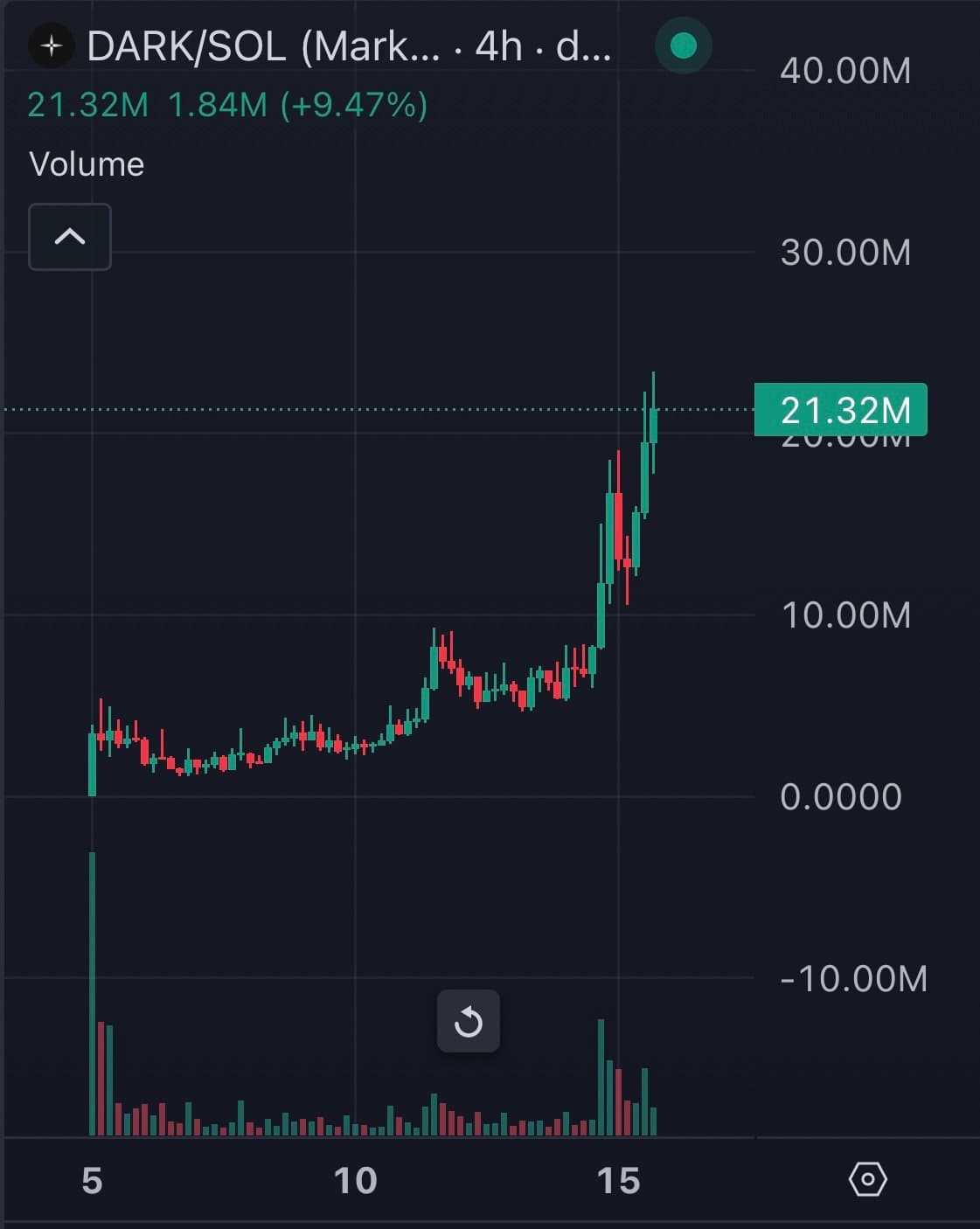Reset the chart view

469,1021
